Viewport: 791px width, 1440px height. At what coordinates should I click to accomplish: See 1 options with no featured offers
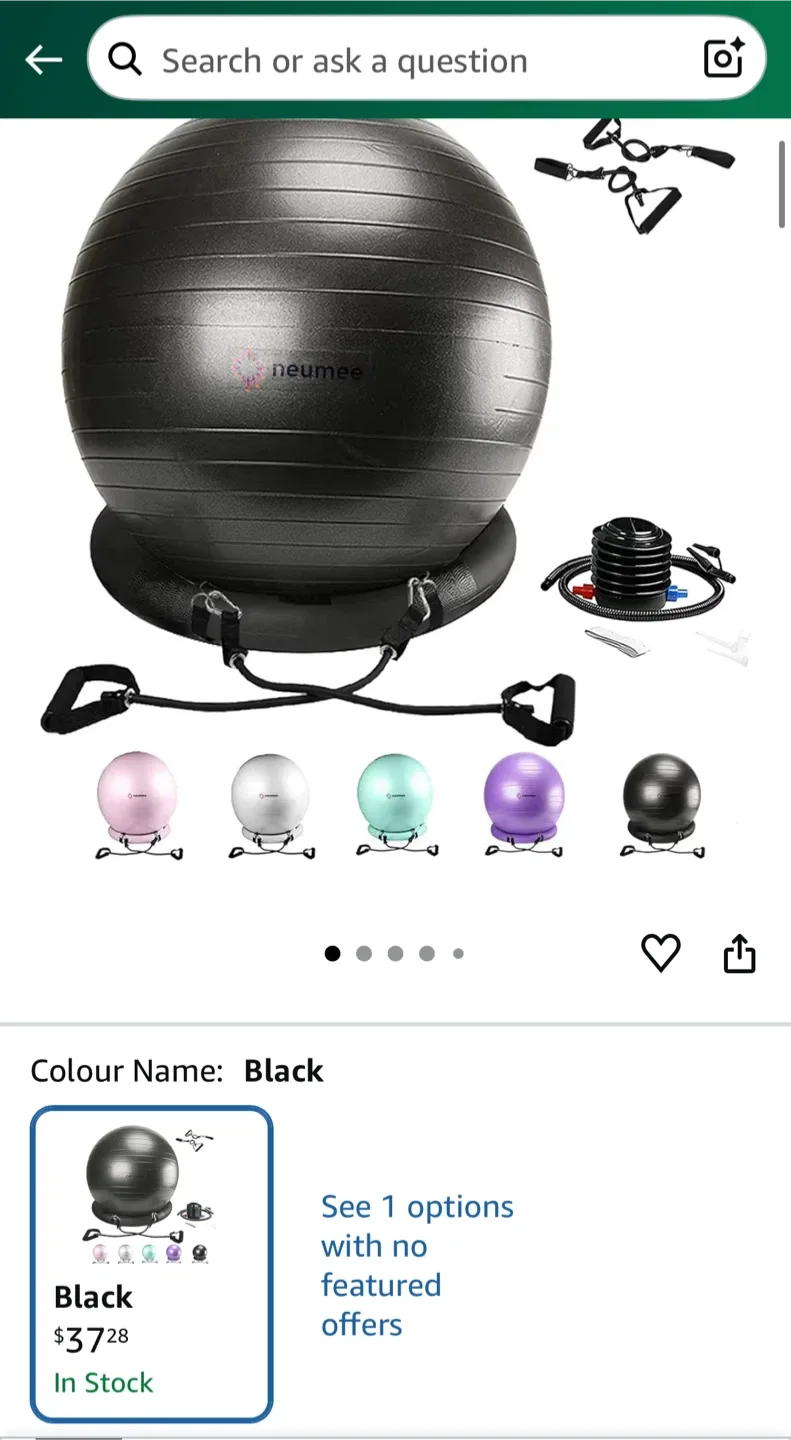[x=417, y=1265]
